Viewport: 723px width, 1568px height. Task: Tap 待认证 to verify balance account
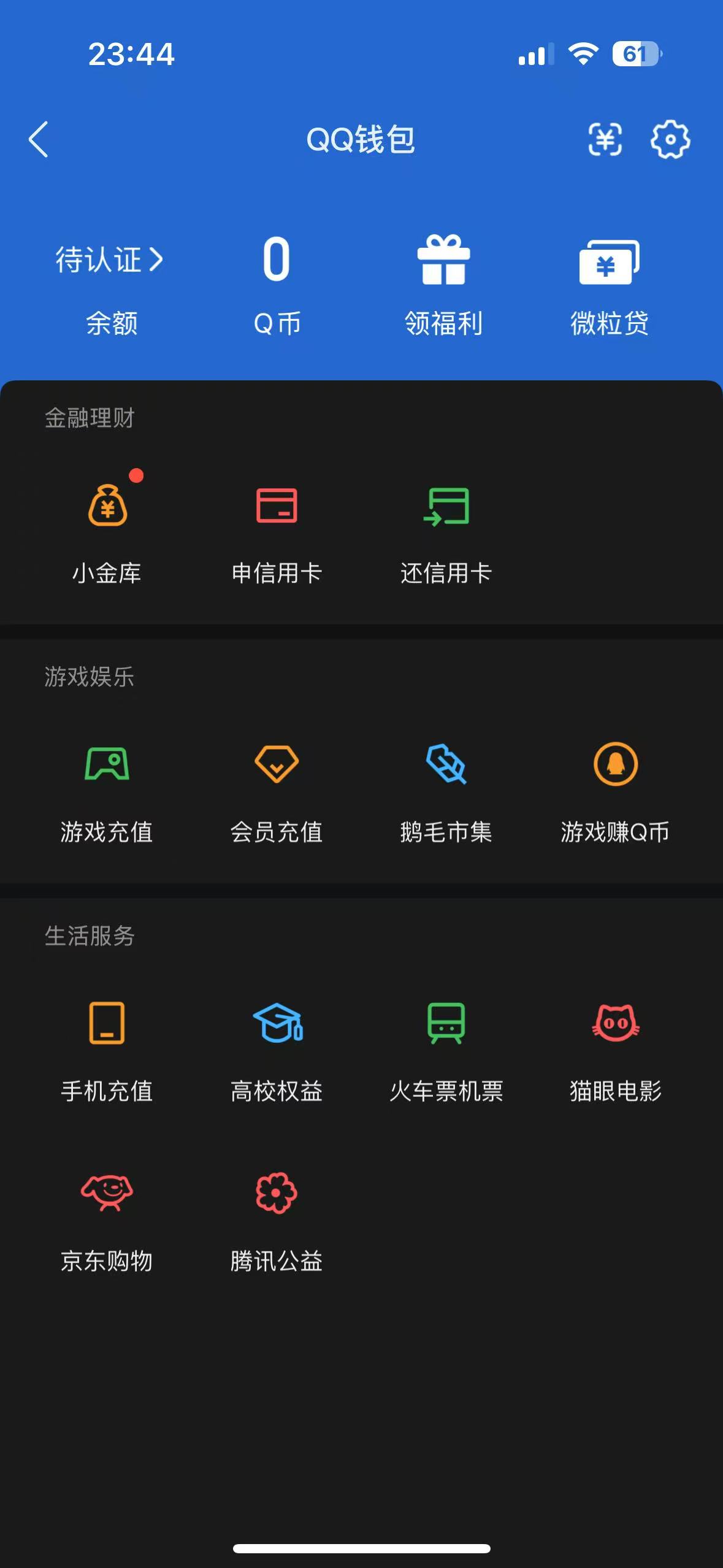coord(110,259)
